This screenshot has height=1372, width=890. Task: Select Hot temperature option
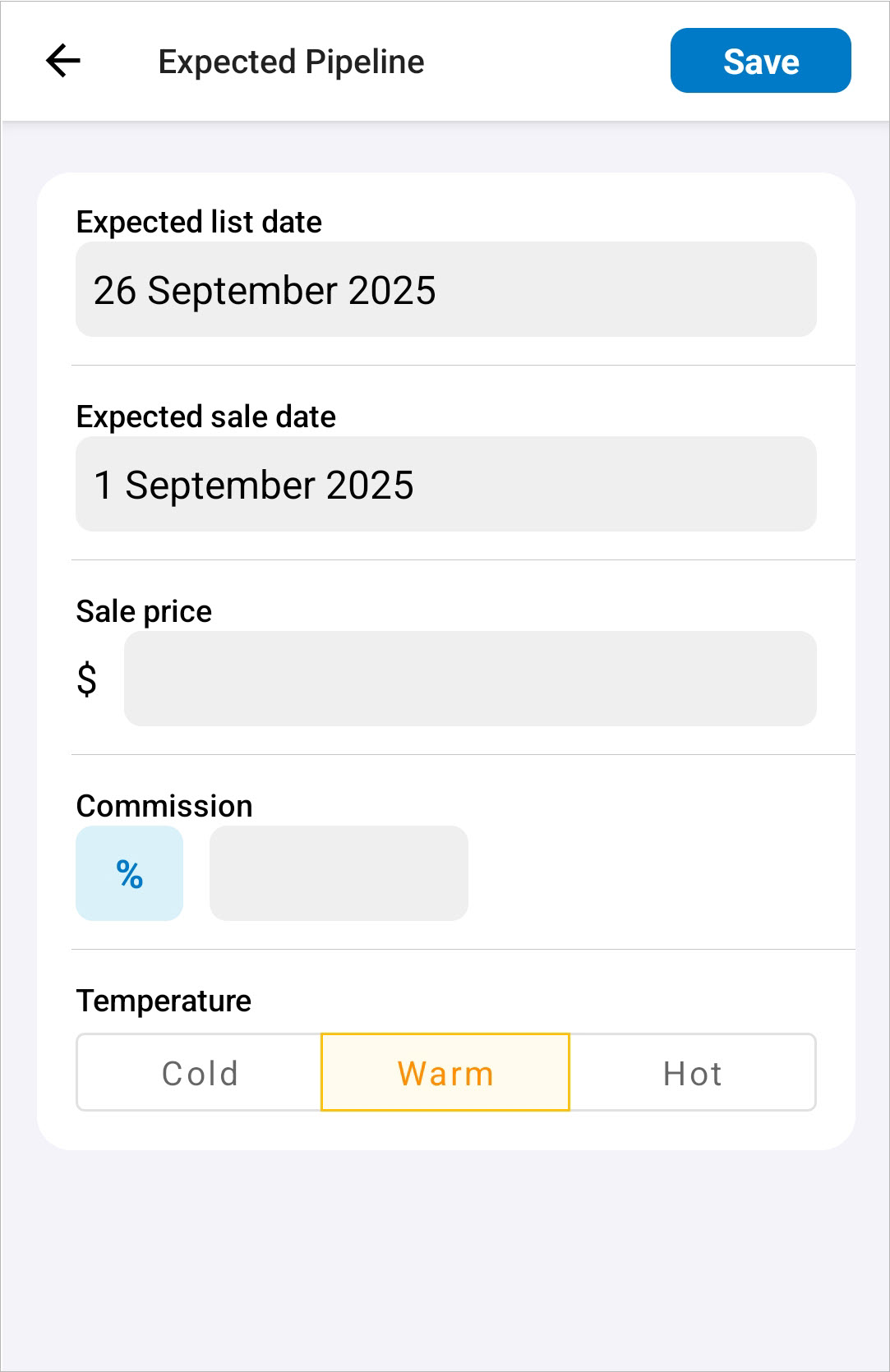click(693, 1072)
